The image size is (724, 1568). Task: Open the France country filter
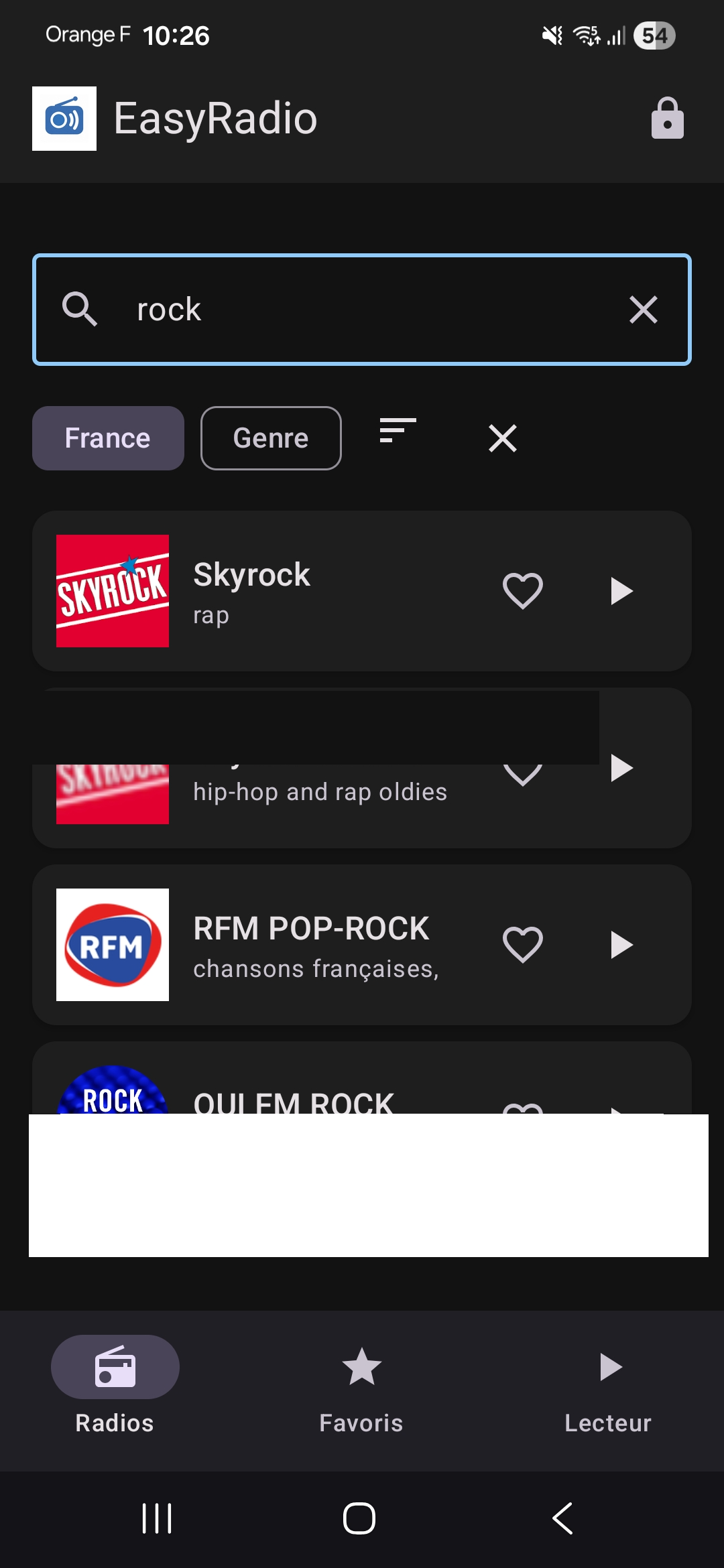[107, 437]
